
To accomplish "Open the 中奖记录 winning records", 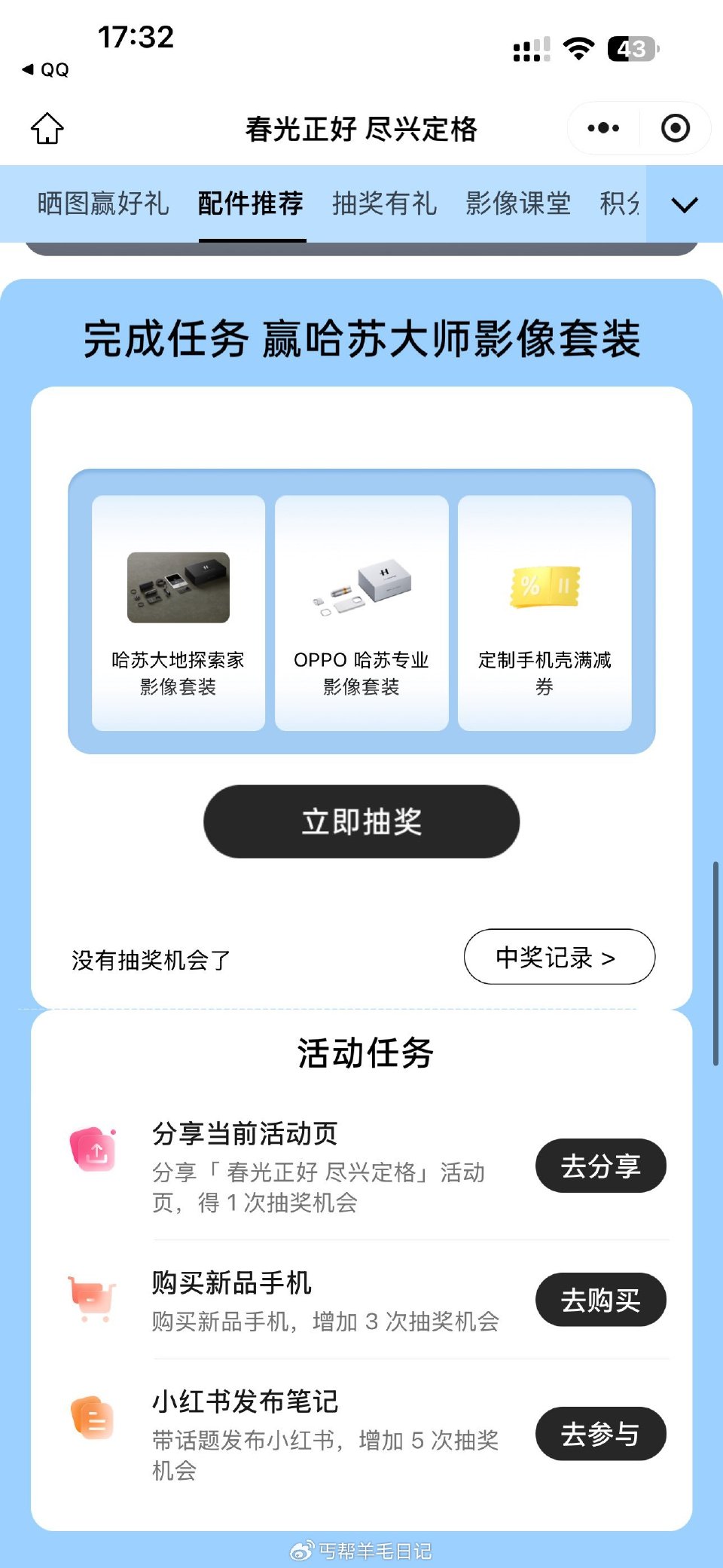I will pos(558,958).
